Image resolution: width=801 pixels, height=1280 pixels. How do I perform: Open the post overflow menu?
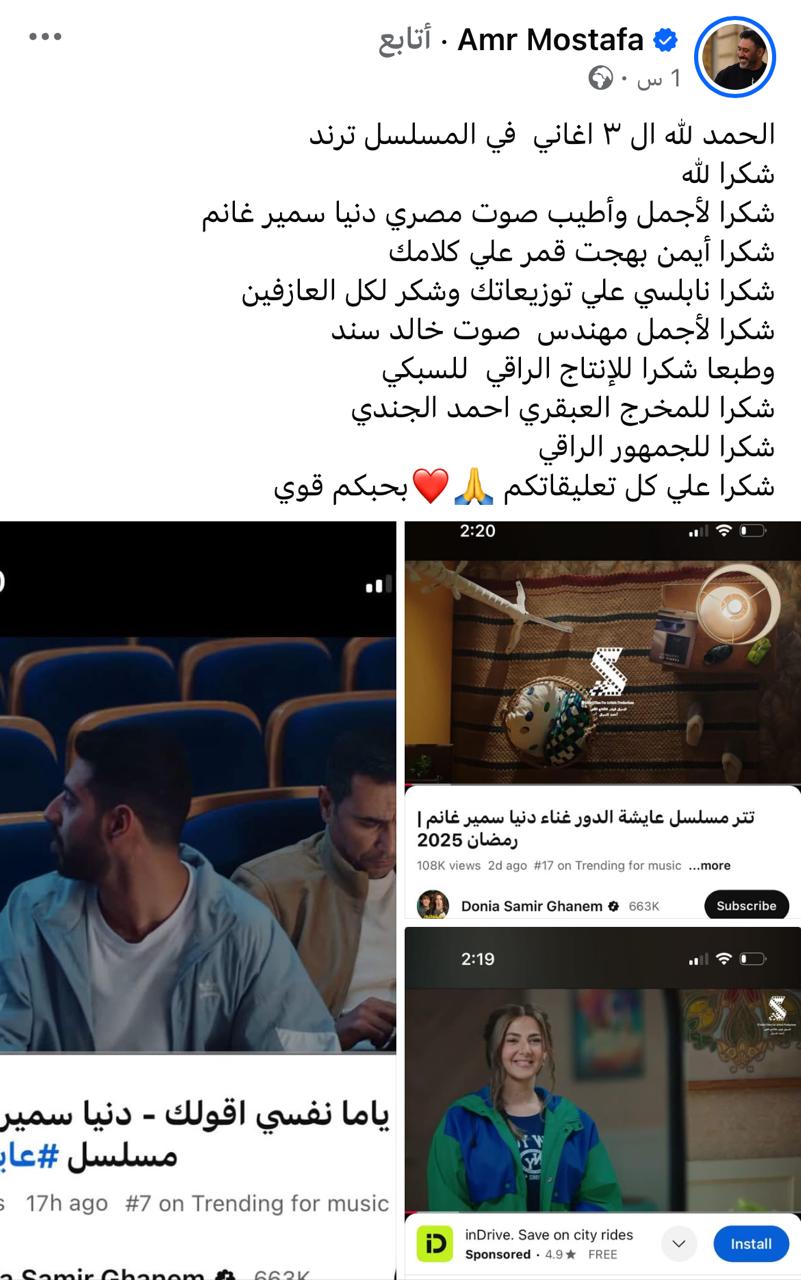46,38
